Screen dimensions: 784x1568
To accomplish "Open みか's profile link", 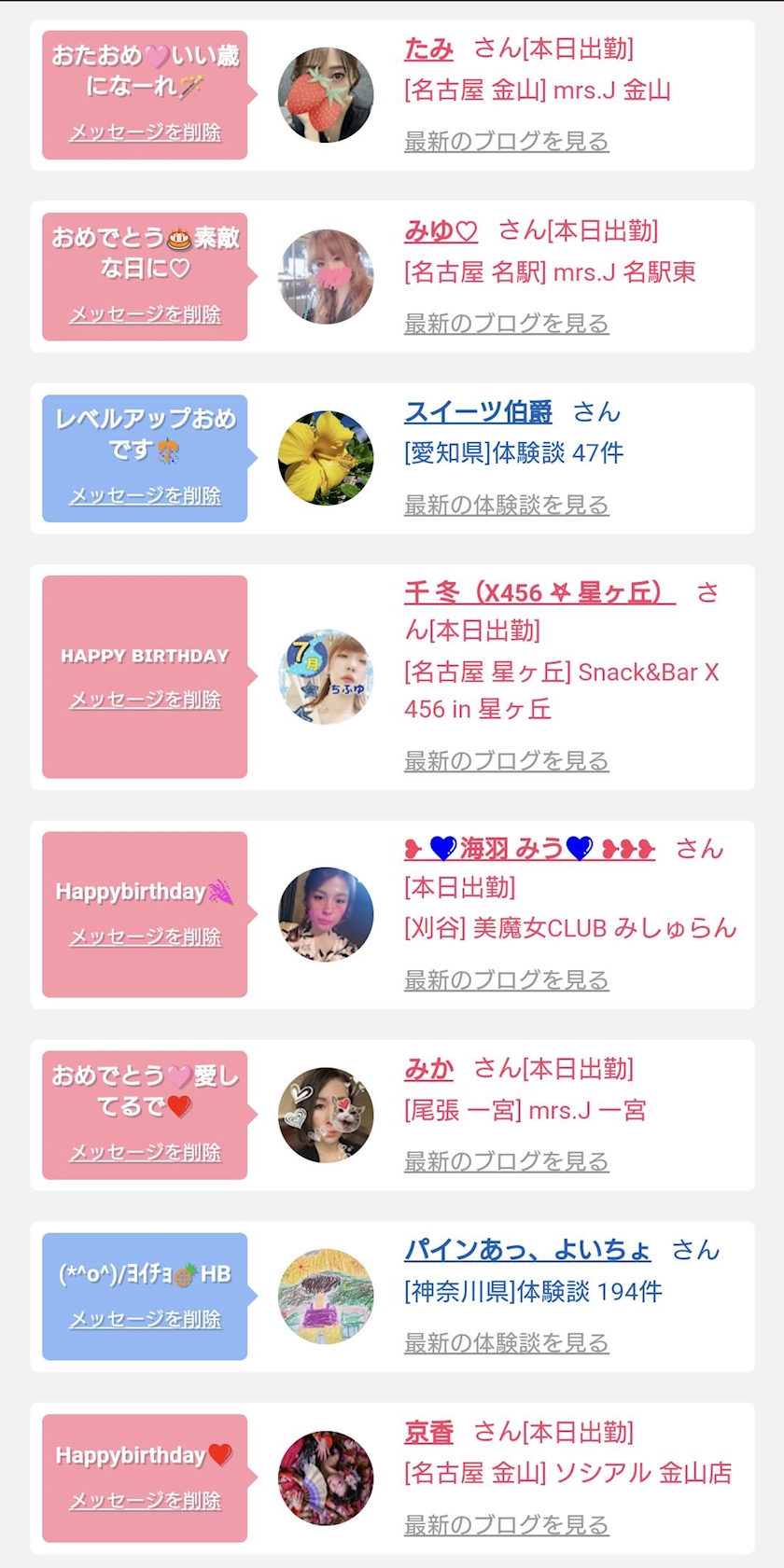I will point(428,1069).
